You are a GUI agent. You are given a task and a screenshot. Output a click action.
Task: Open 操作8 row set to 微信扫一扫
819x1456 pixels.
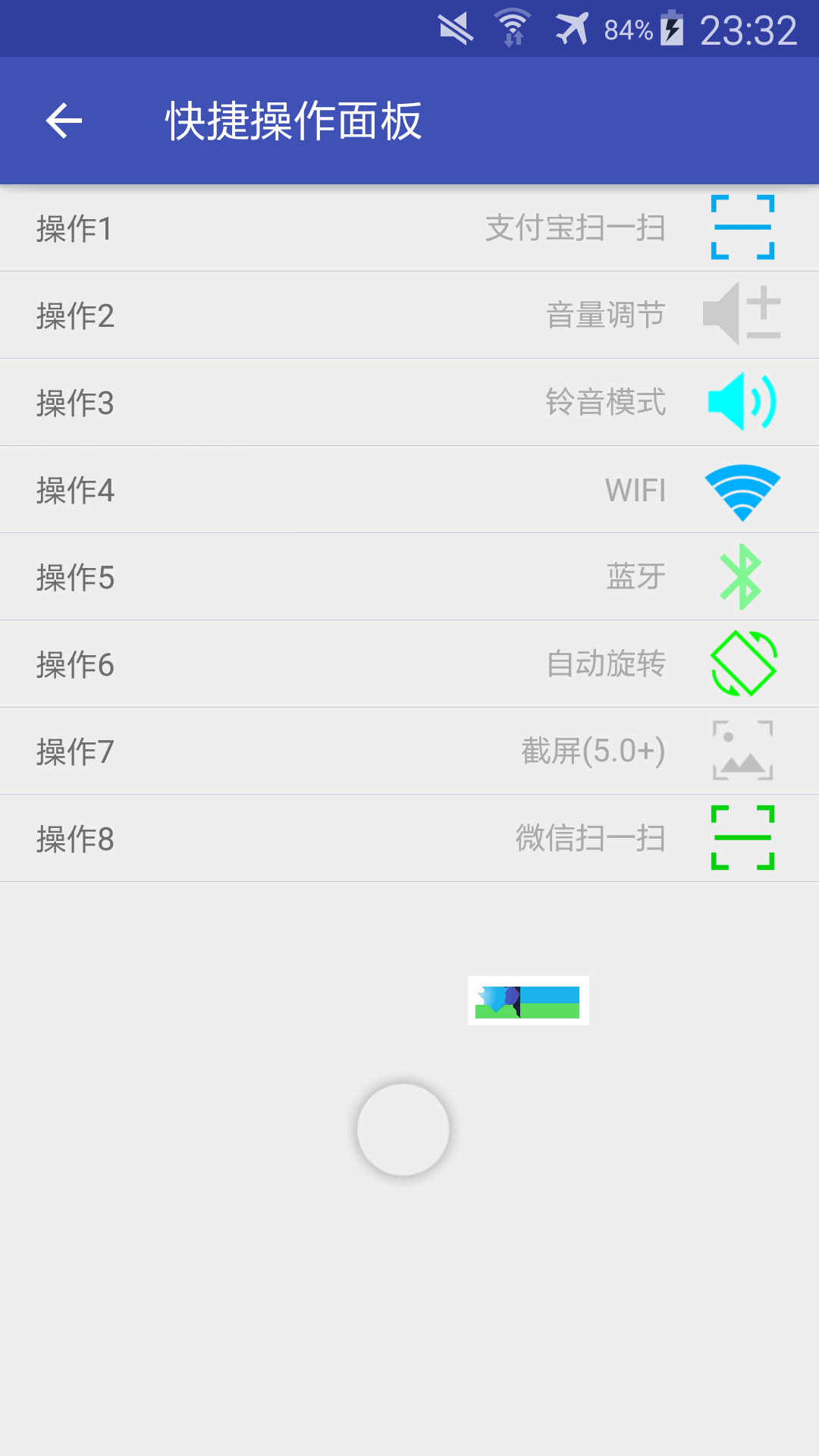point(409,838)
